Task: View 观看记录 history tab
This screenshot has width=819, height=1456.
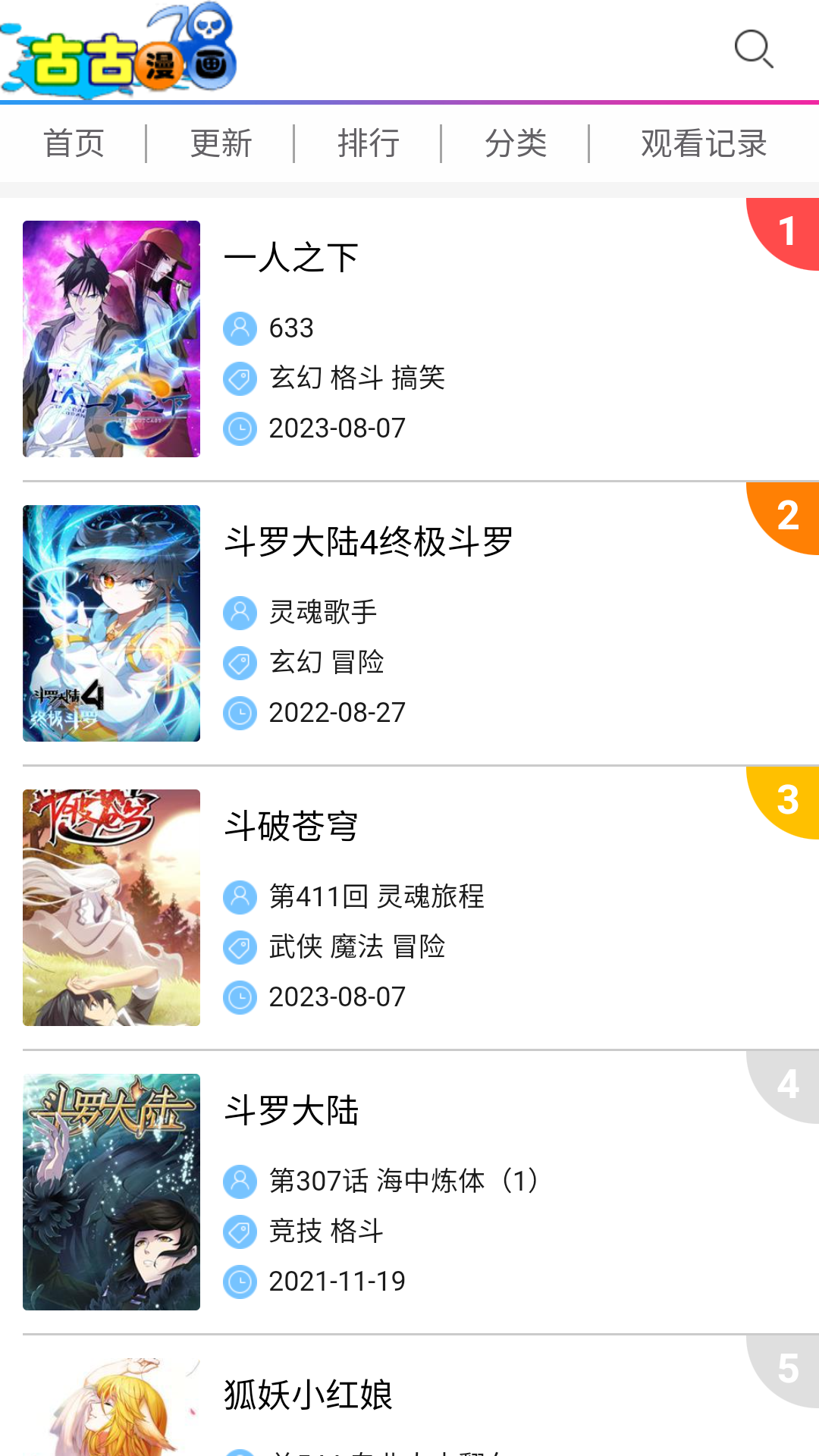Action: click(704, 143)
